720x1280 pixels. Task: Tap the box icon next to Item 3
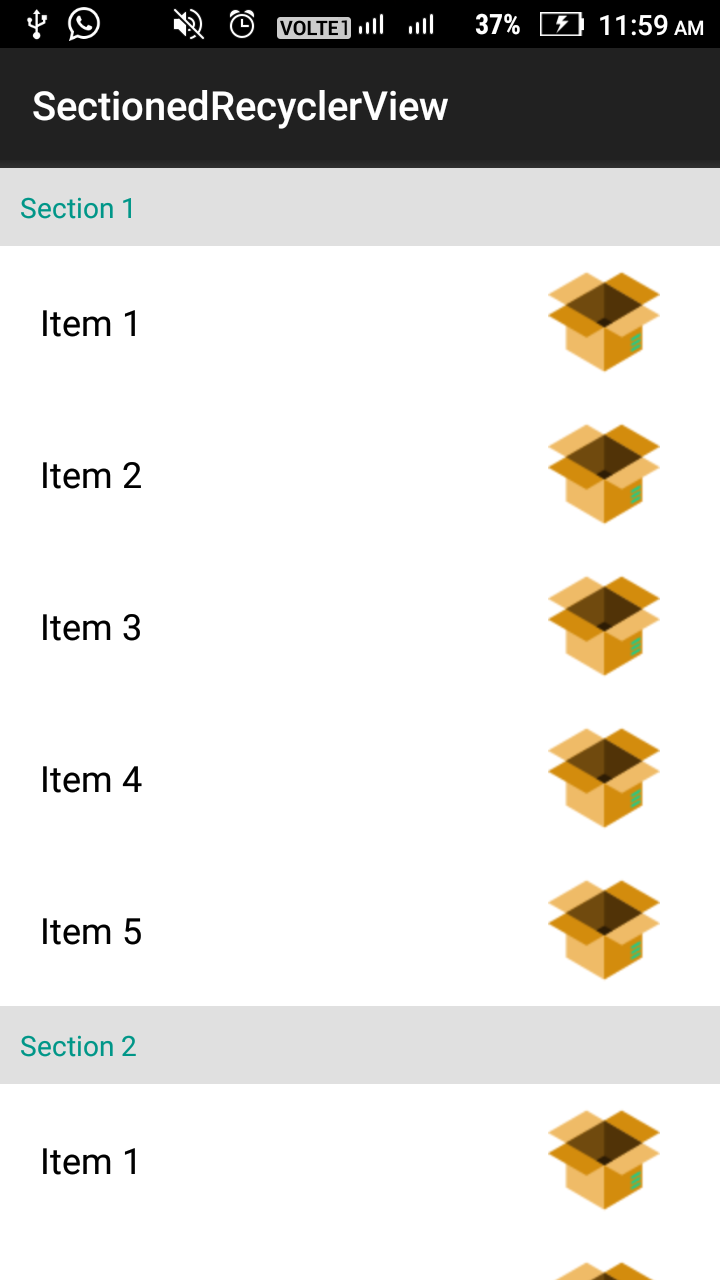[x=603, y=626]
